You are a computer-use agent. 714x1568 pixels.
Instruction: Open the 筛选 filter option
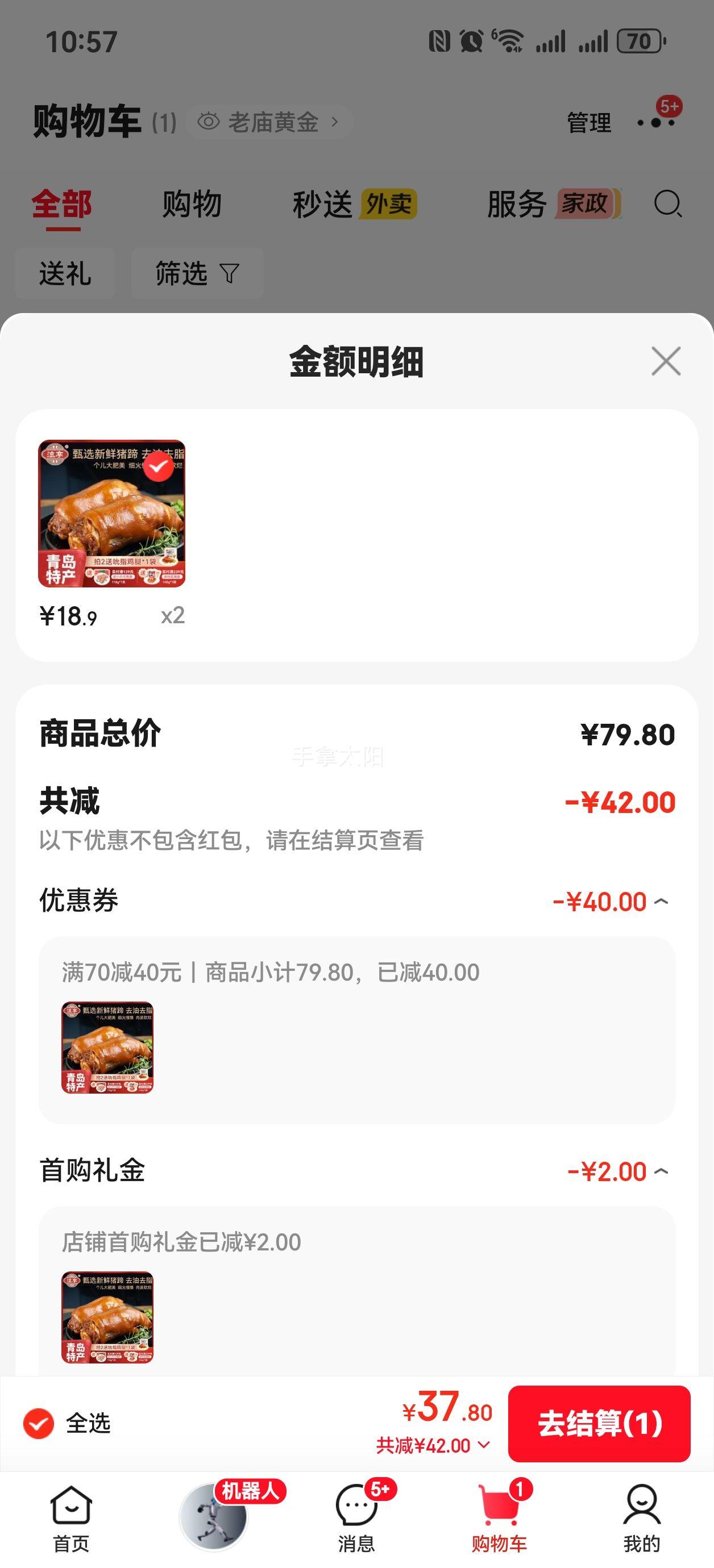pyautogui.click(x=197, y=273)
